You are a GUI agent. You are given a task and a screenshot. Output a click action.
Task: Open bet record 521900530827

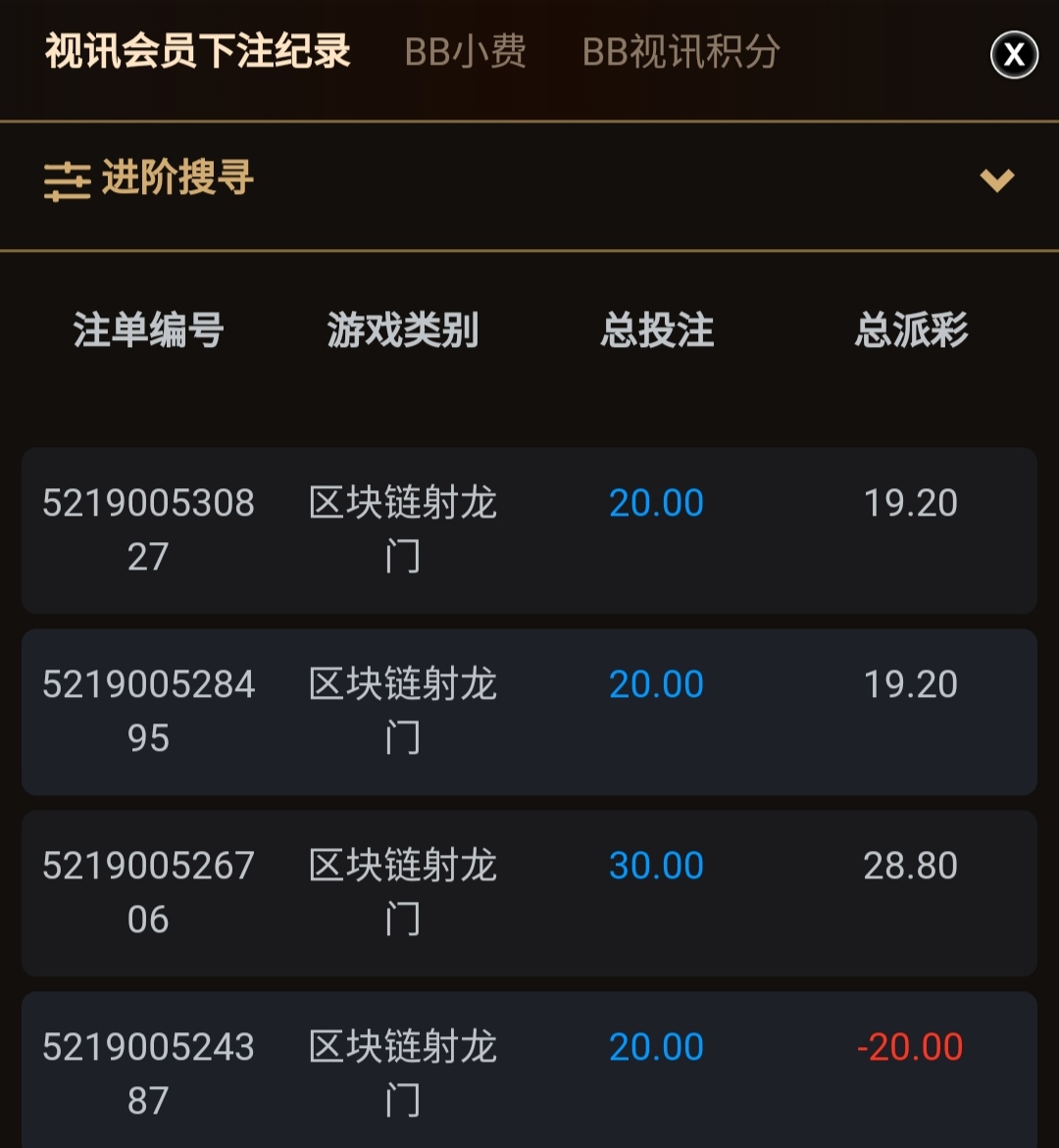coord(529,530)
